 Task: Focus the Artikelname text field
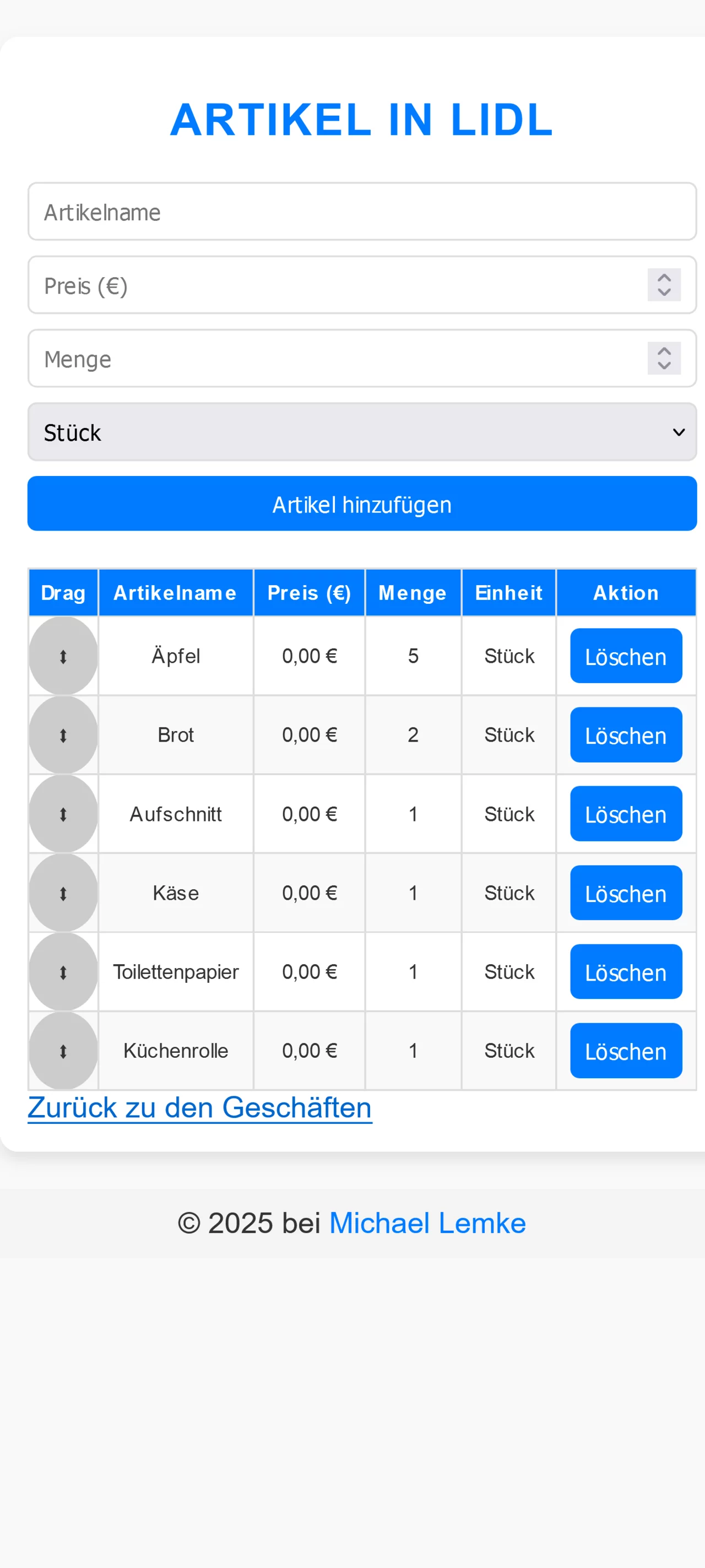[x=362, y=211]
